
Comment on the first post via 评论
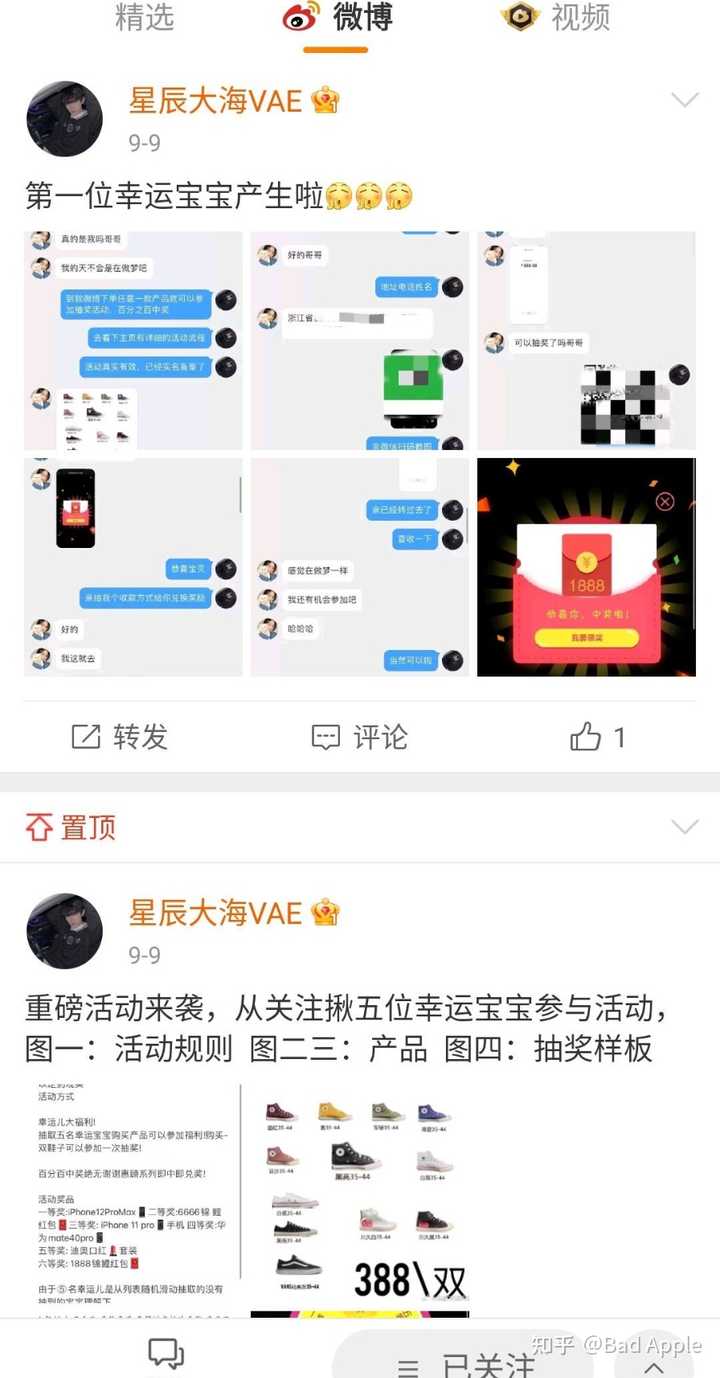point(360,738)
